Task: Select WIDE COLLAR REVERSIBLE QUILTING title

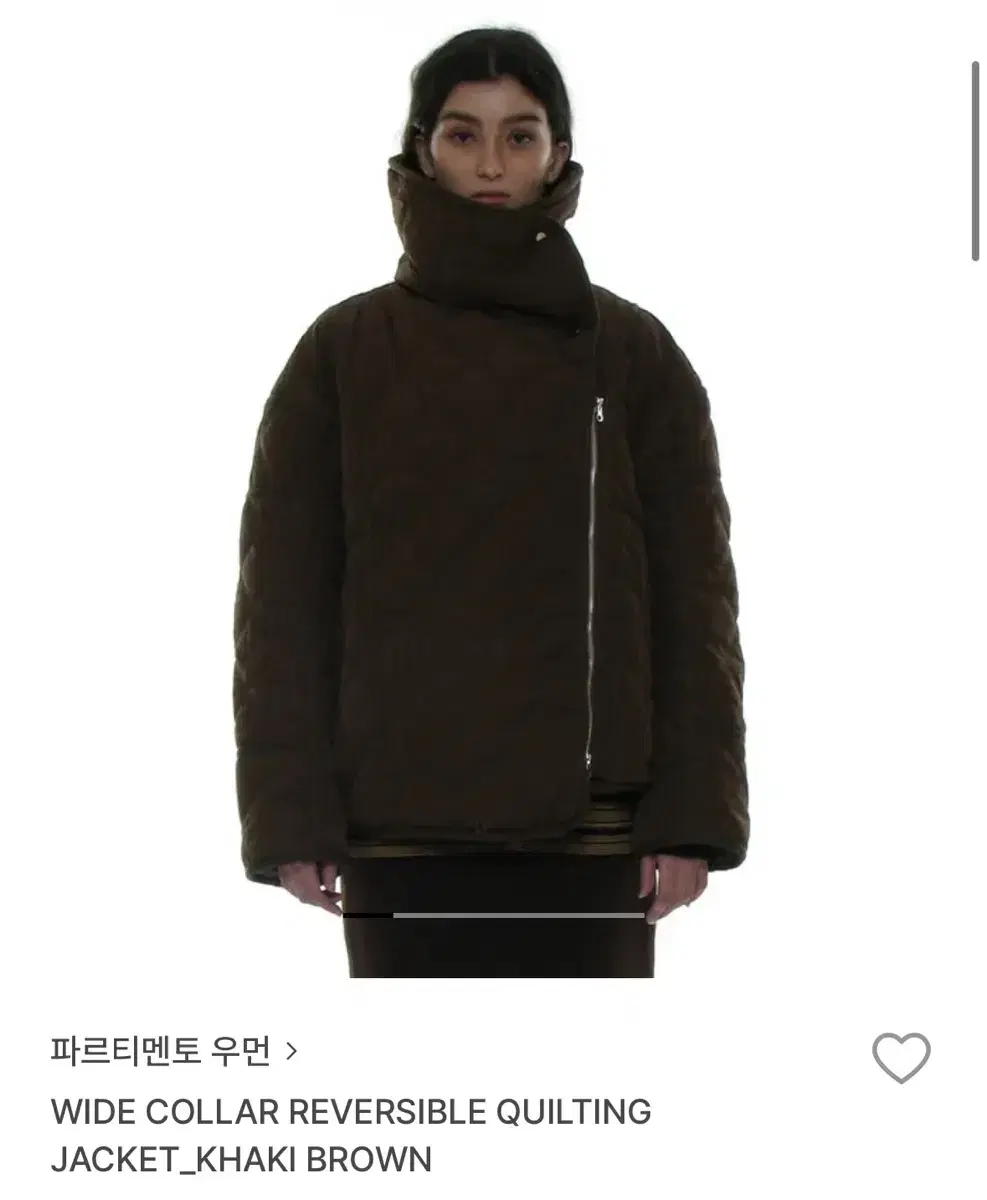Action: coord(352,1111)
